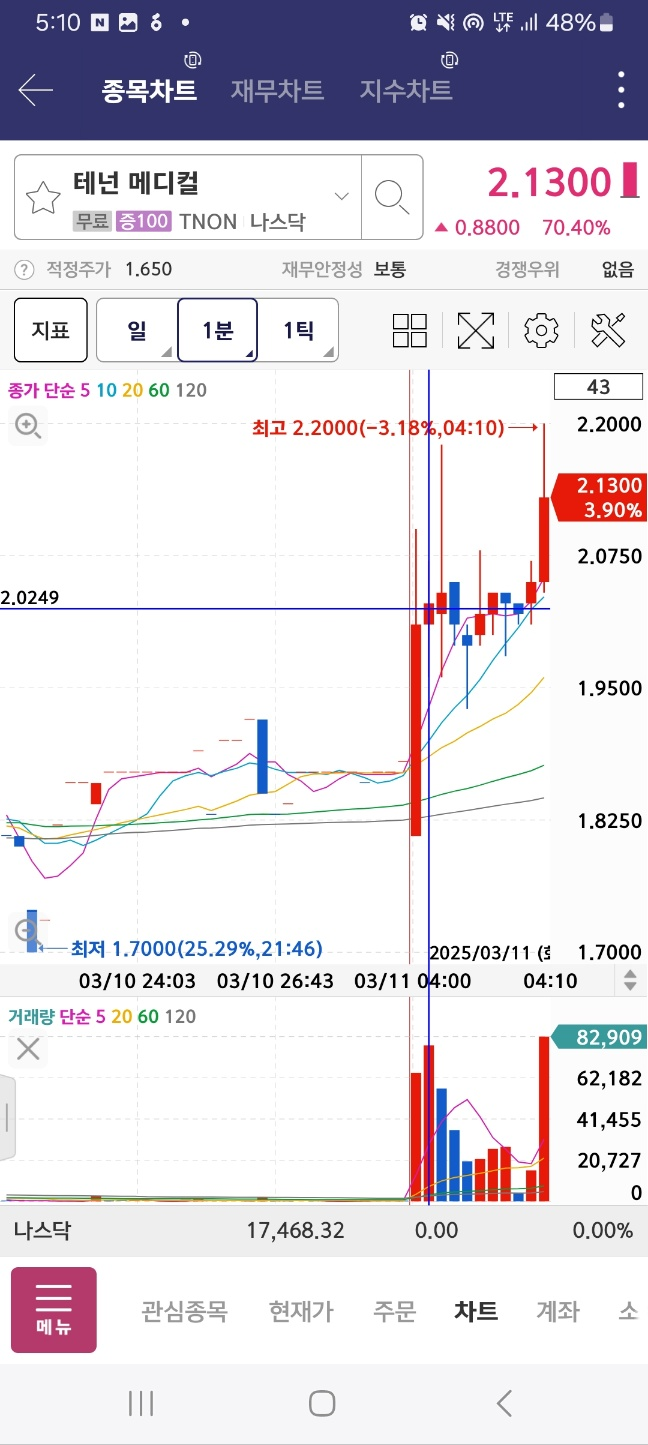Expand chart to full screen

[x=476, y=330]
